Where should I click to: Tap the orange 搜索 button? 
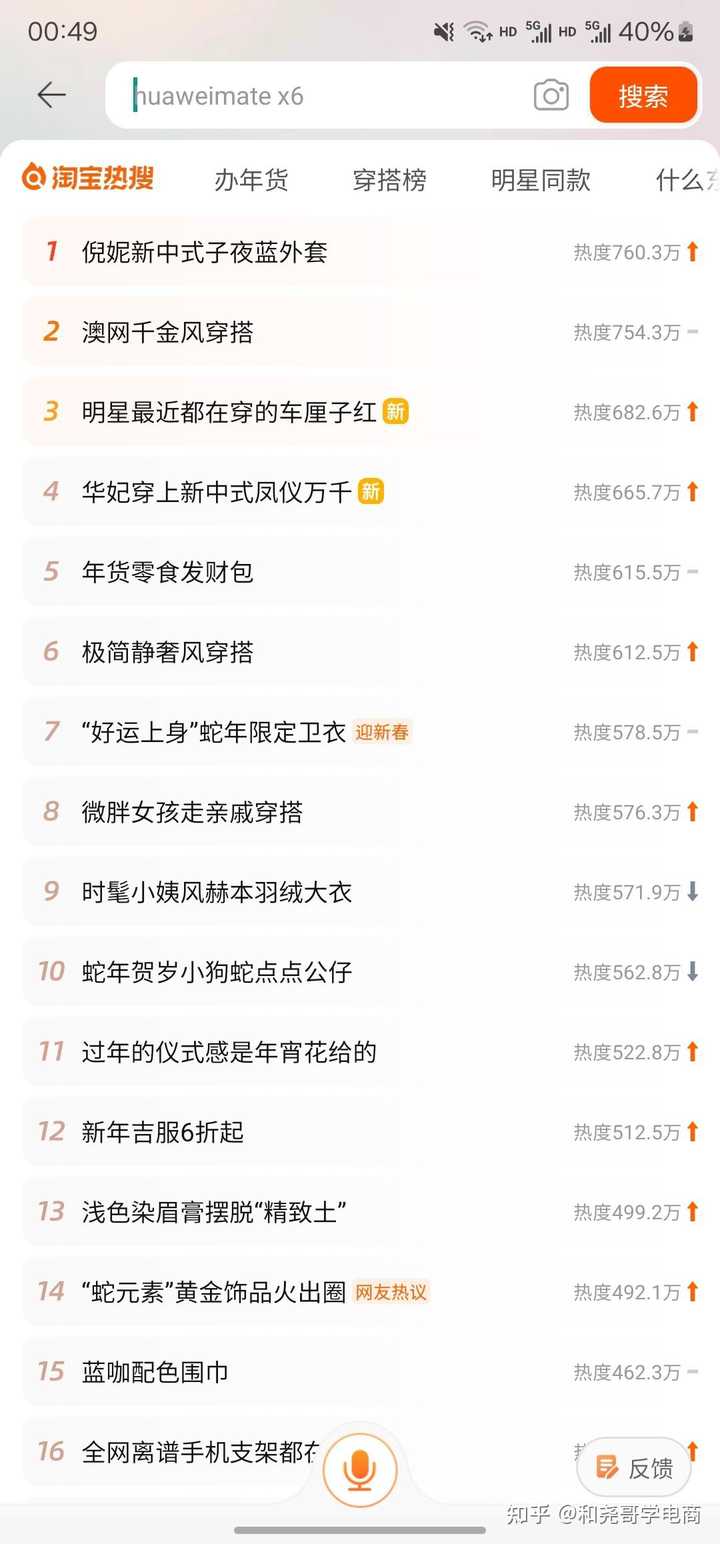coord(643,96)
